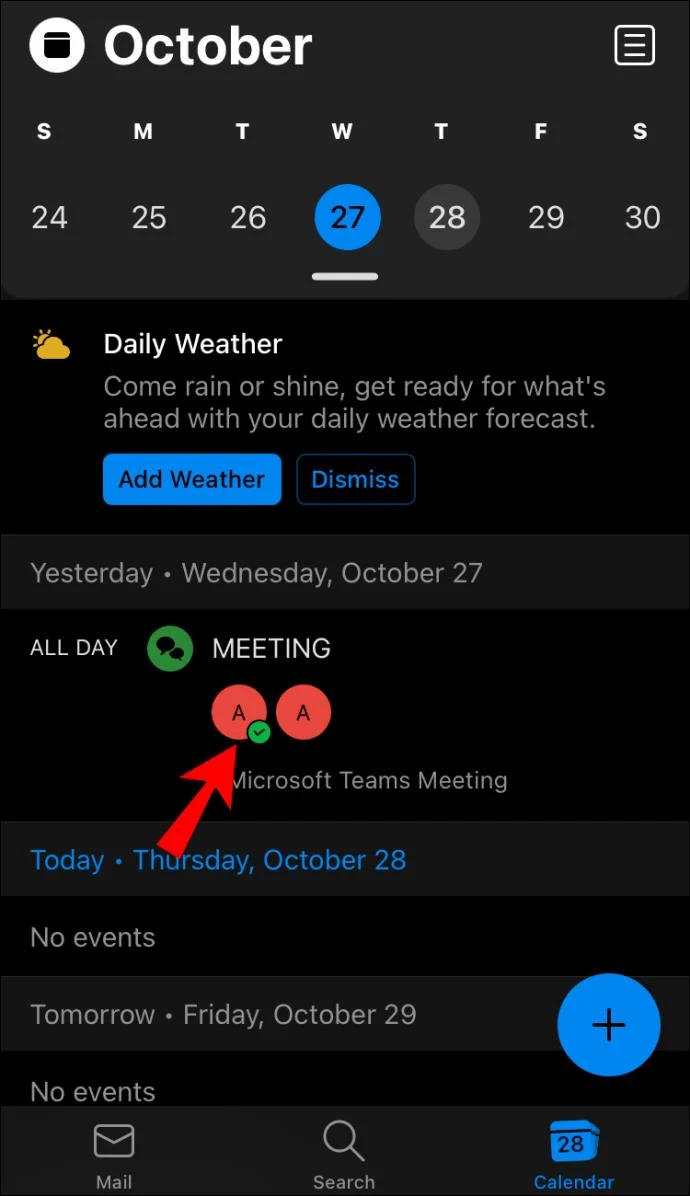
Task: Create a new calendar event
Action: 608,1024
